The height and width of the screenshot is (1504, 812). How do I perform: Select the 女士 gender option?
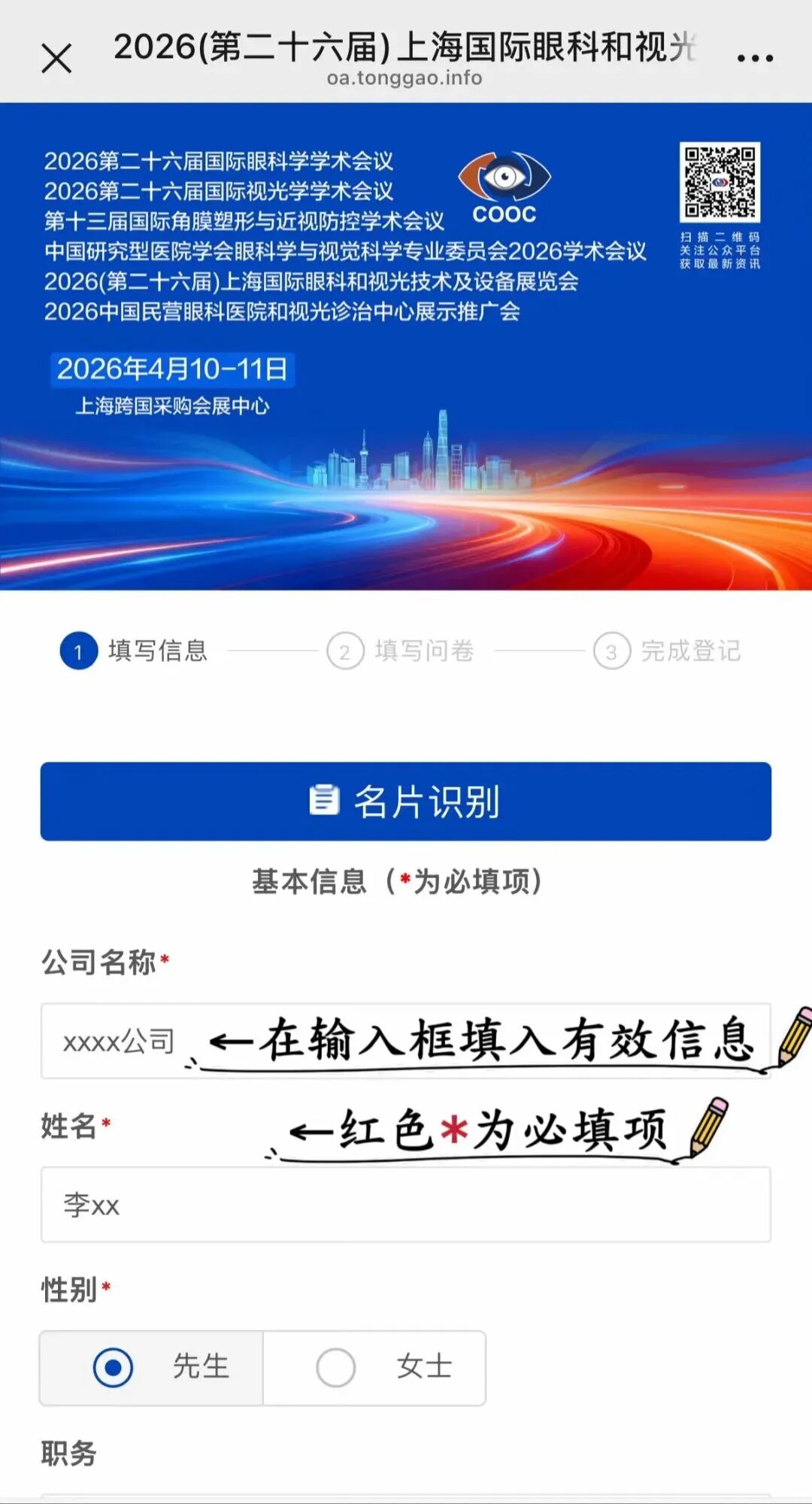pyautogui.click(x=376, y=1368)
